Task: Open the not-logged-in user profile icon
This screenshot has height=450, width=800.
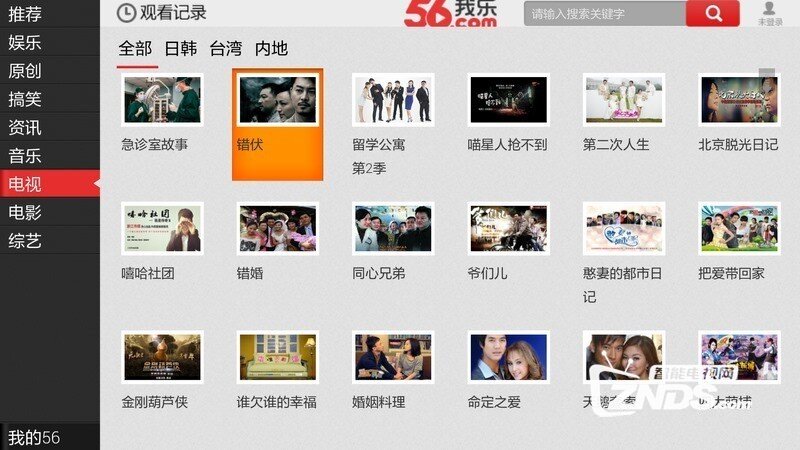Action: pyautogui.click(x=769, y=13)
